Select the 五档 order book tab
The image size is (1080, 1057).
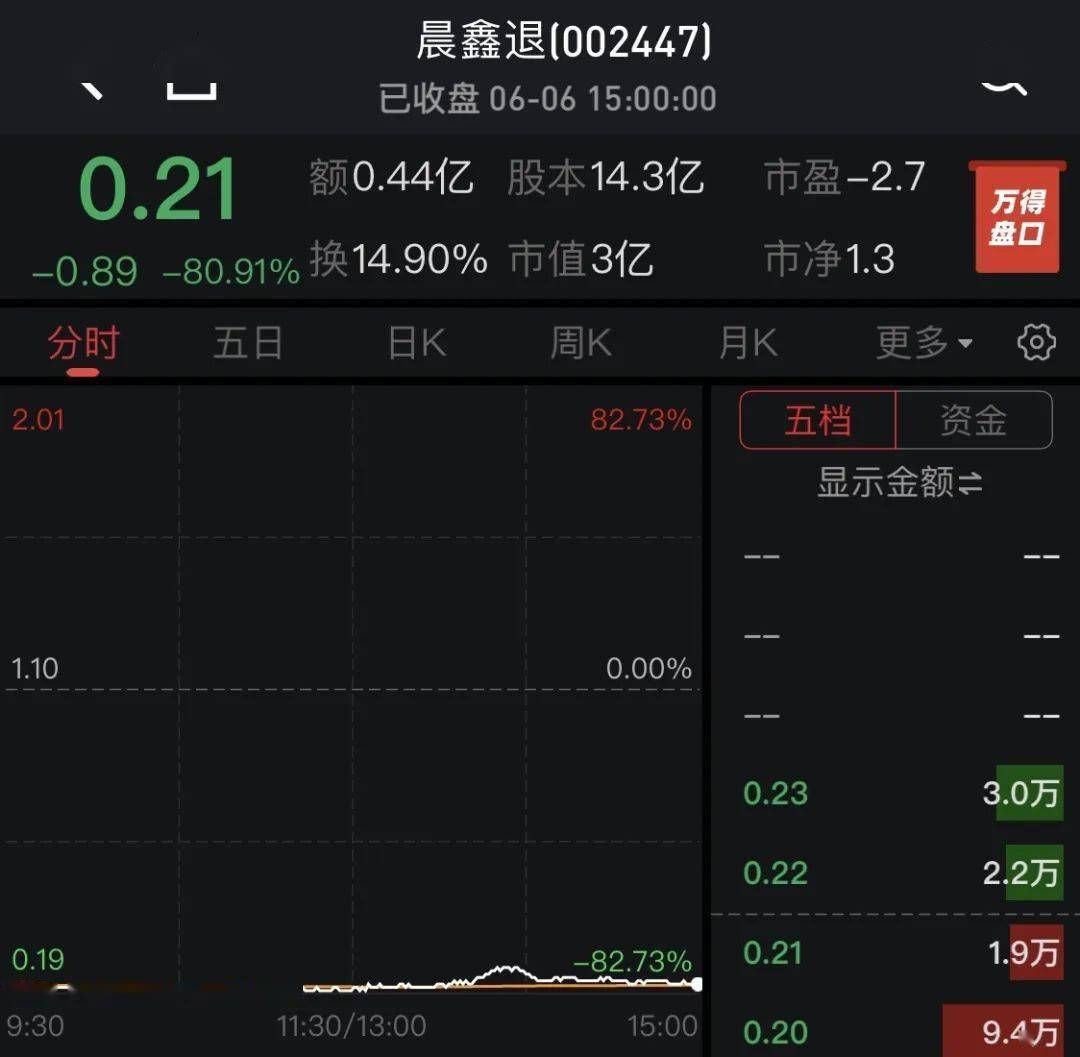pos(818,420)
